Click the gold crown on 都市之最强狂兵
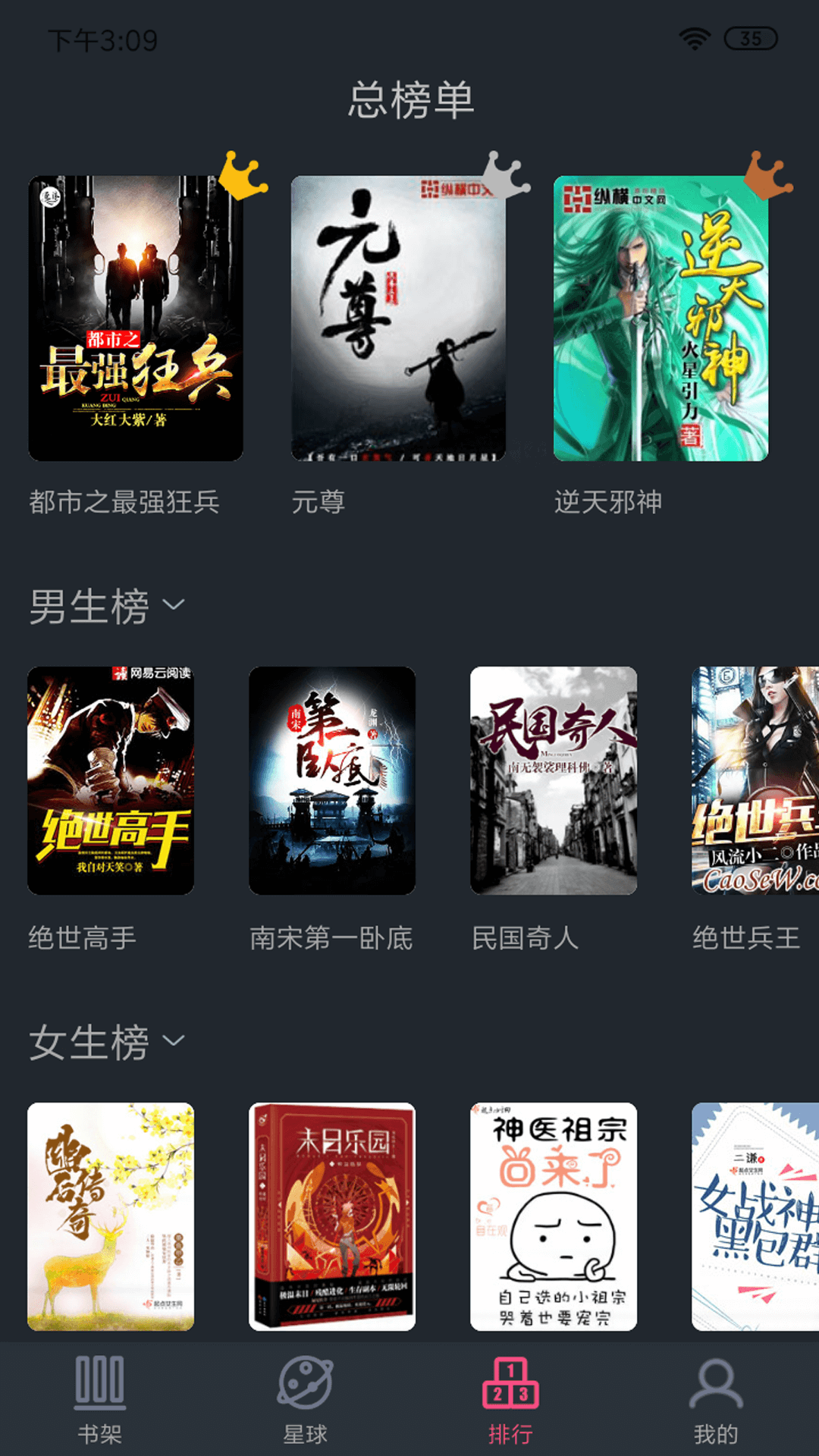Screen dimensions: 819x1456 pos(241,179)
